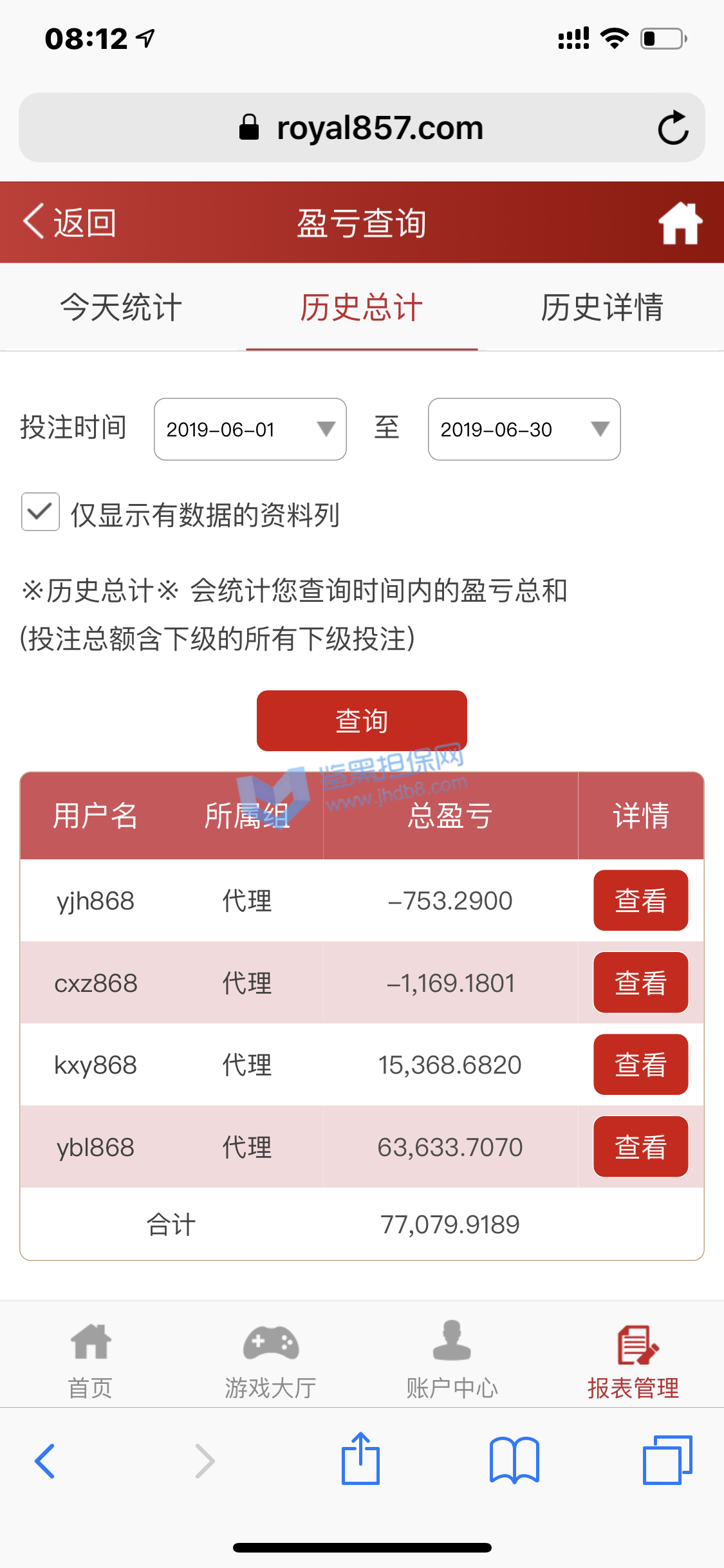View details for yjh868
The image size is (724, 1568).
[640, 901]
